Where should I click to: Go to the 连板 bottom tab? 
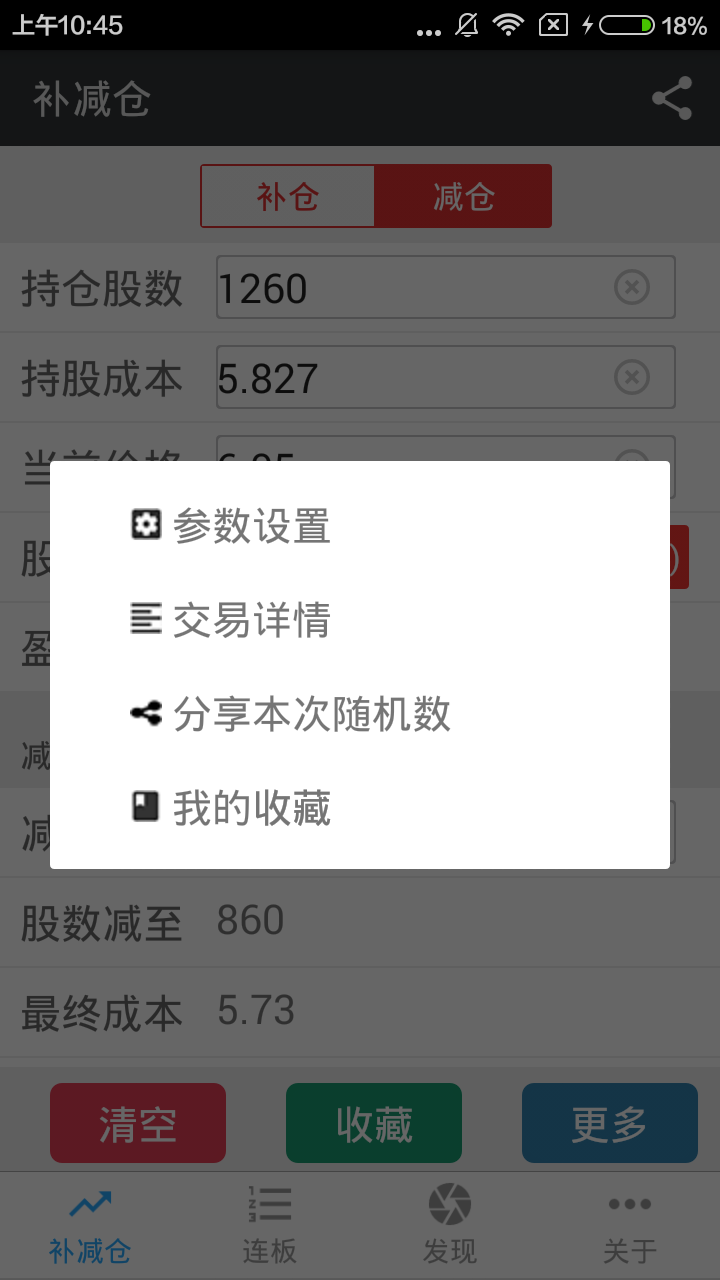tap(270, 1226)
